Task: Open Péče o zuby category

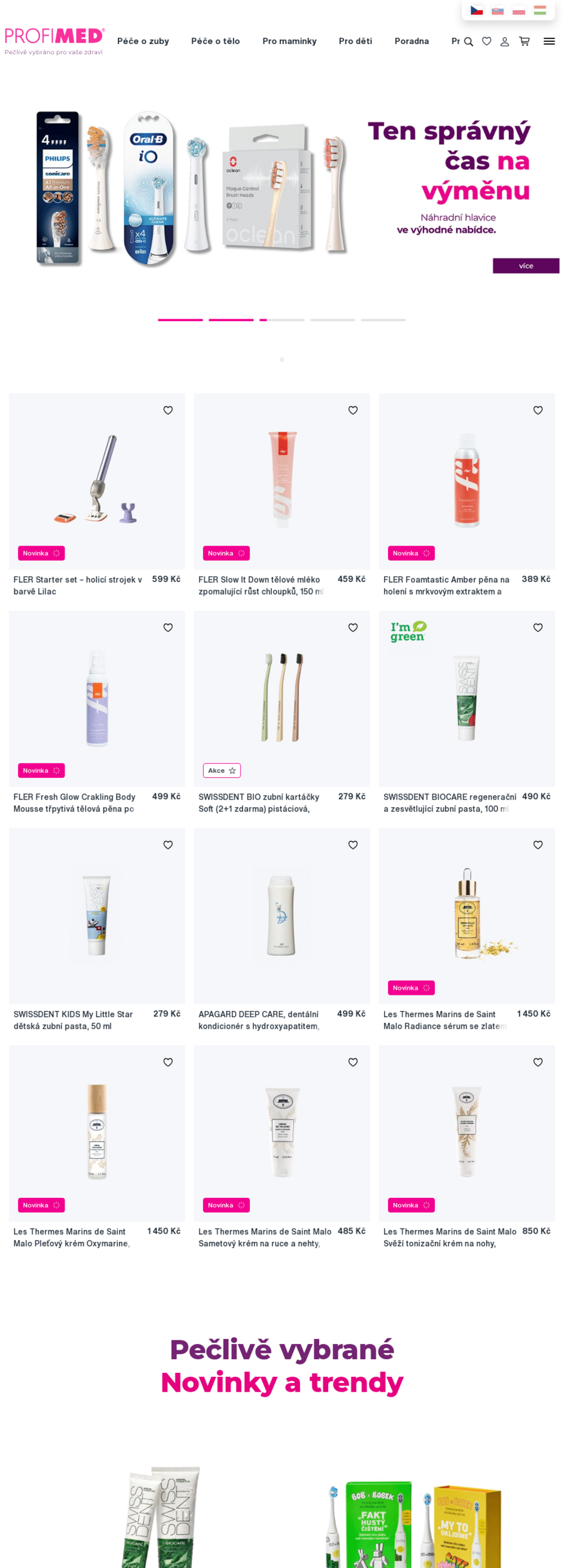Action: pyautogui.click(x=143, y=41)
